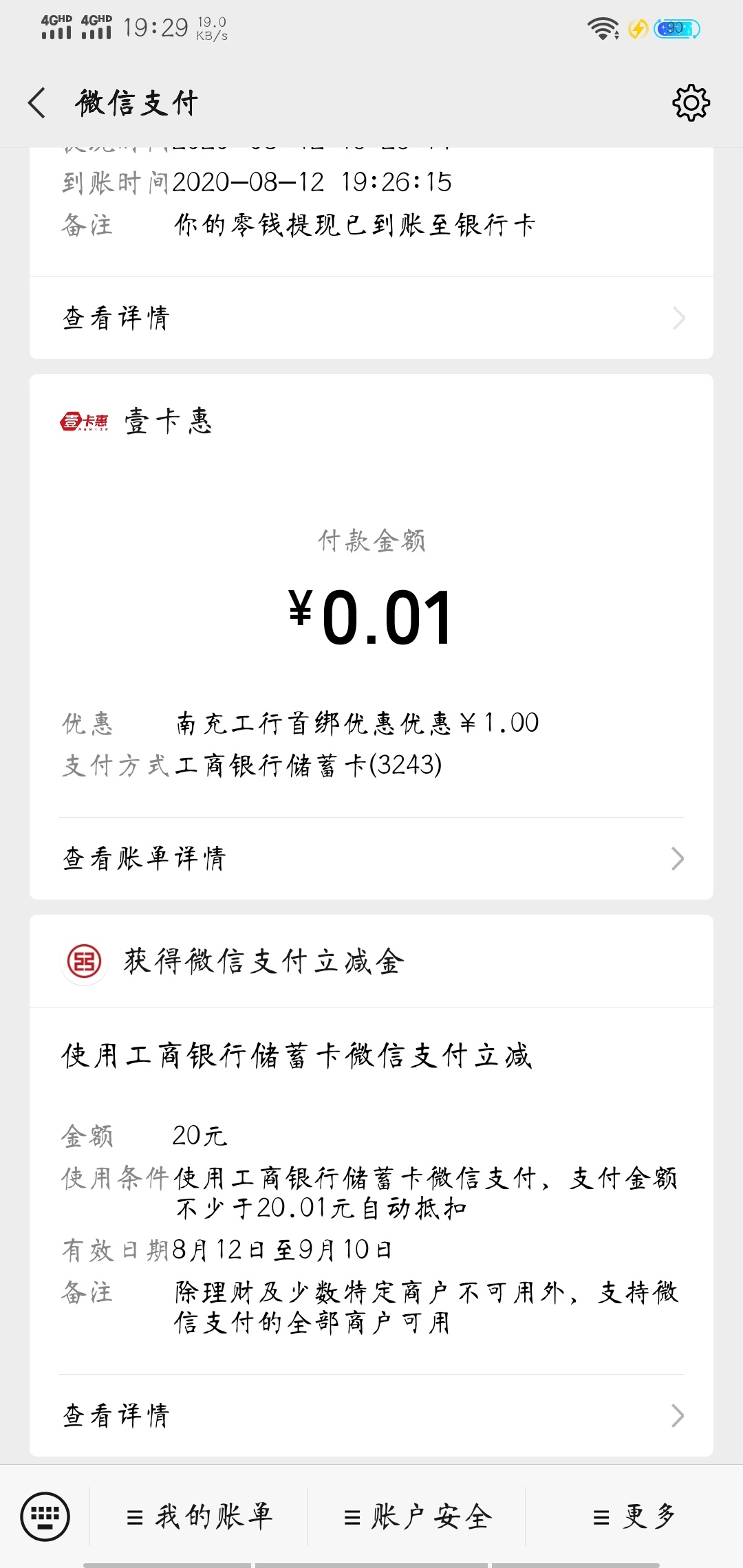Screen dimensions: 743x1568
Task: Open 查看账单详情 for the 壹卡惠 payment
Action: (371, 858)
